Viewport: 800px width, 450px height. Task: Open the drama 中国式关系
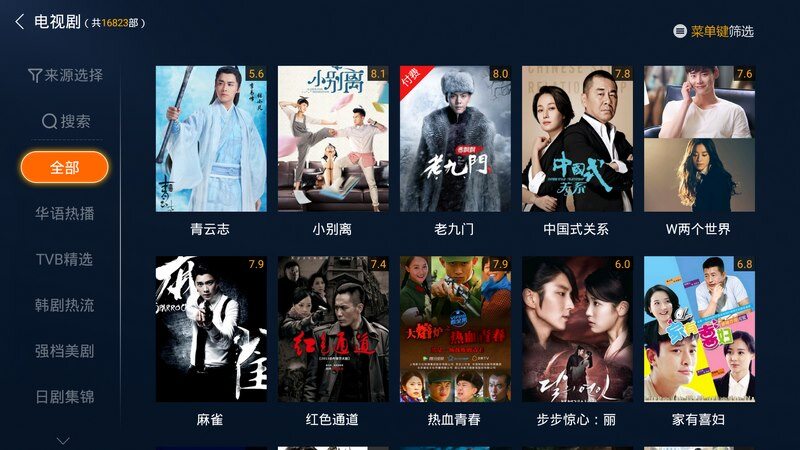(x=577, y=138)
